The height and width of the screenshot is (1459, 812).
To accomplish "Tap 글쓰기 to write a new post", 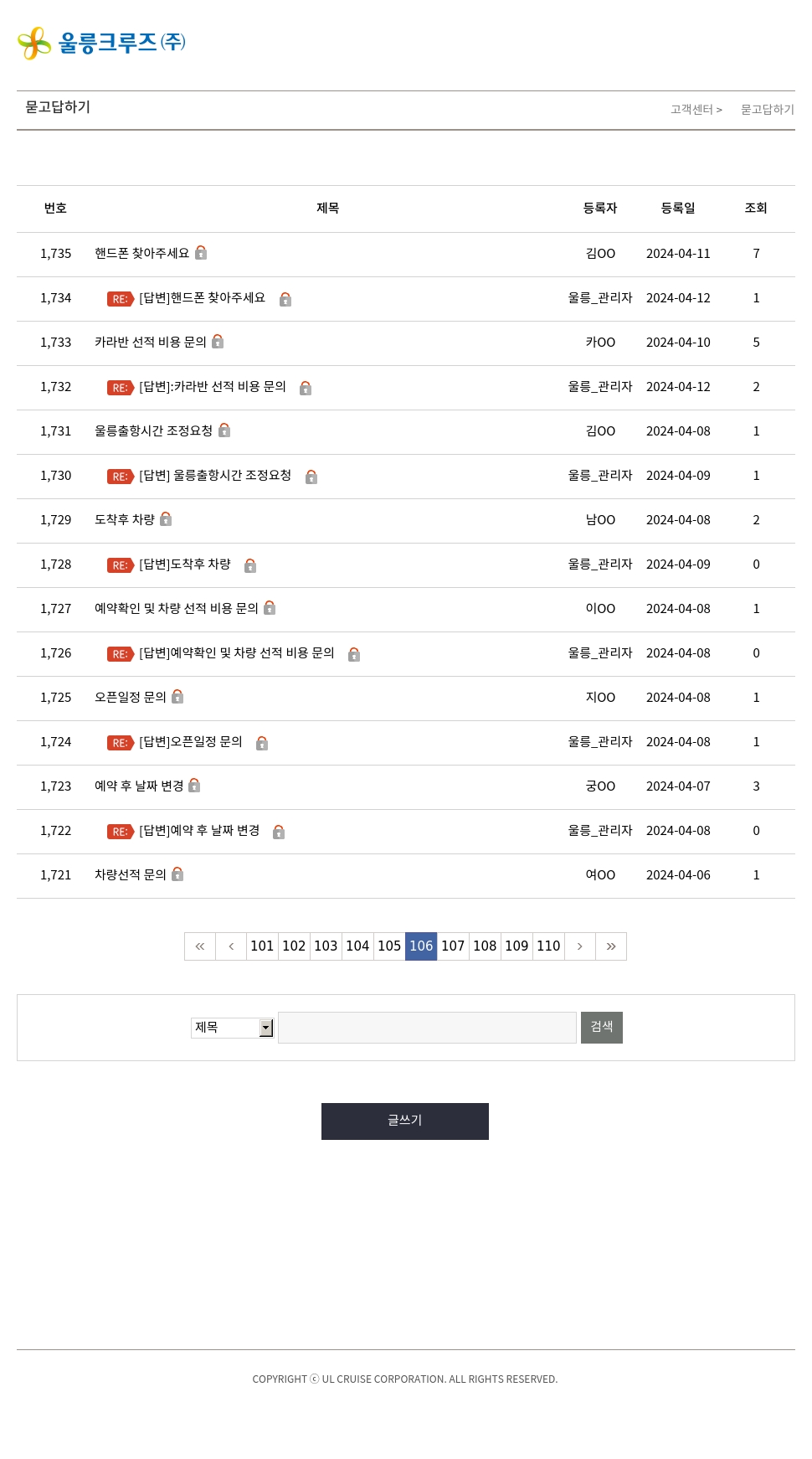I will (405, 1121).
